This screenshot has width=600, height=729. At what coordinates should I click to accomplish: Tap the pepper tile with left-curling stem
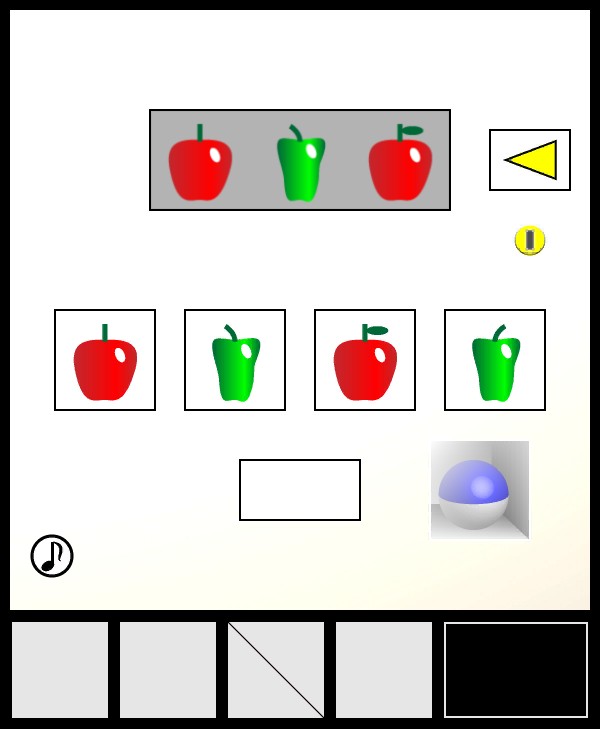235,360
